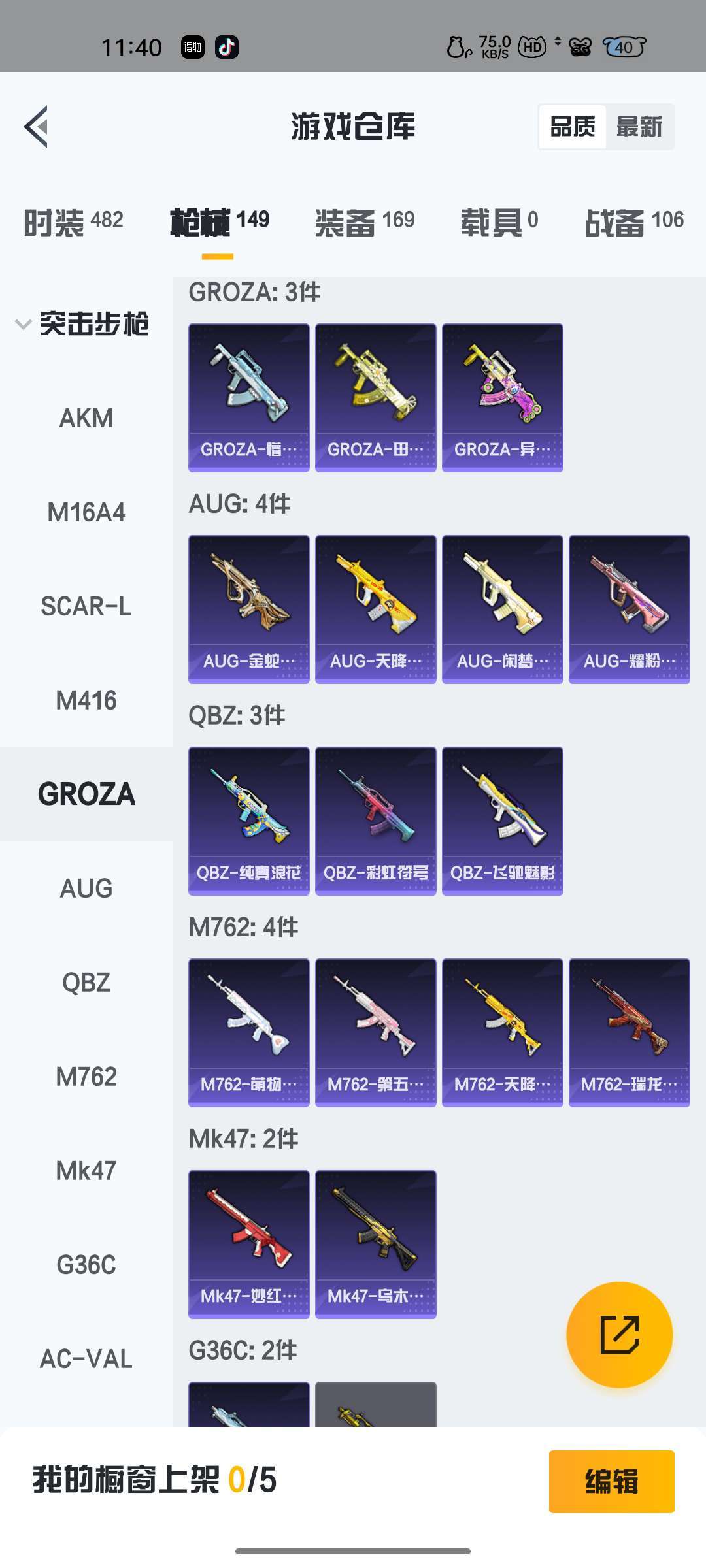Tap the 编辑 button
This screenshot has width=706, height=1568.
pyautogui.click(x=612, y=1482)
